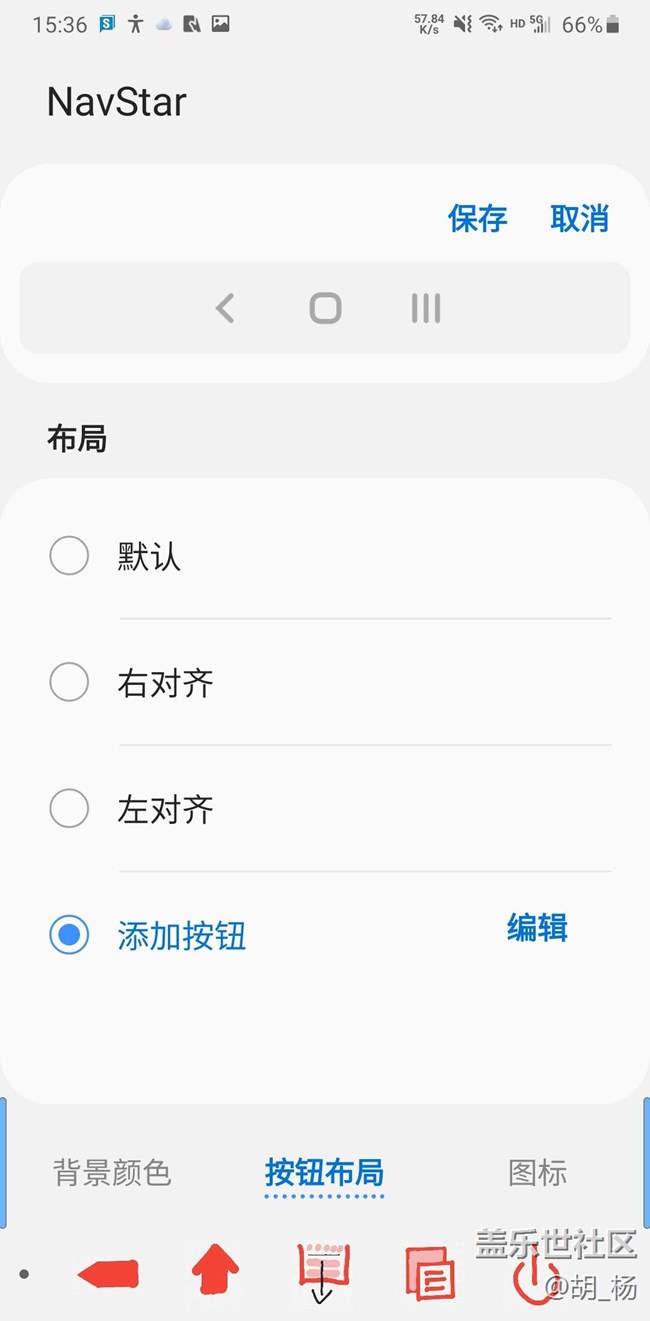Open recent apps via the red pages icon
The image size is (650, 1321).
(x=430, y=1272)
